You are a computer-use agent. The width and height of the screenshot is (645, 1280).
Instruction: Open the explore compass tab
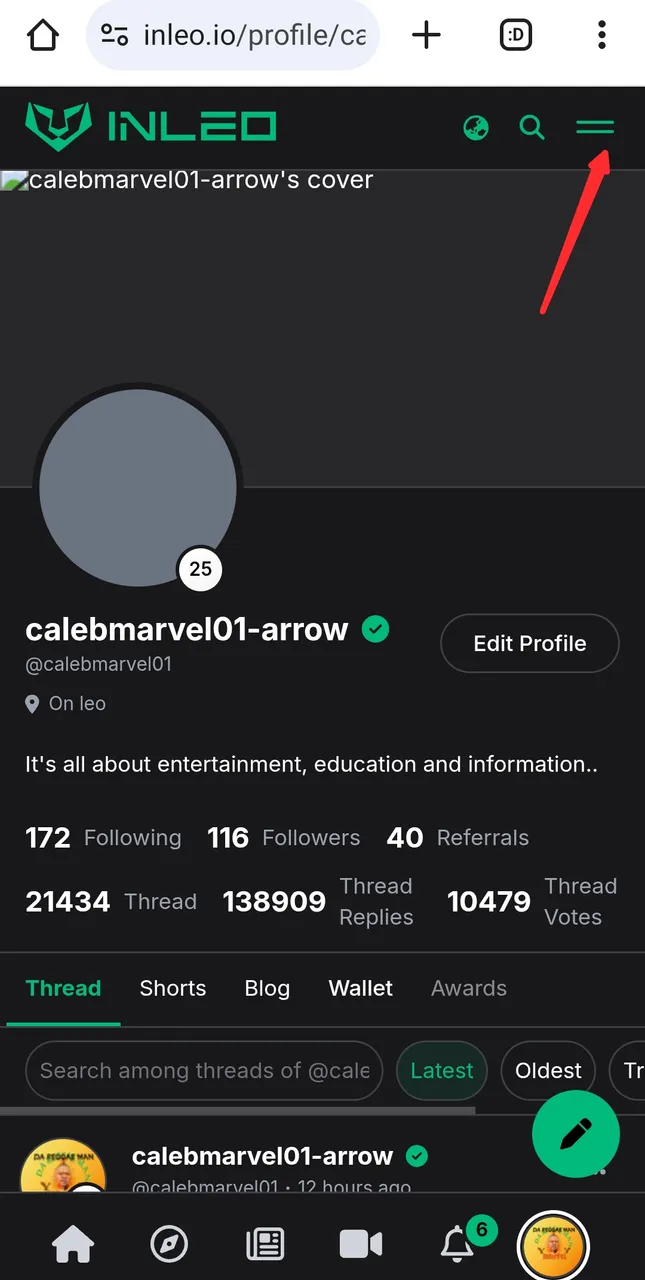click(169, 1244)
